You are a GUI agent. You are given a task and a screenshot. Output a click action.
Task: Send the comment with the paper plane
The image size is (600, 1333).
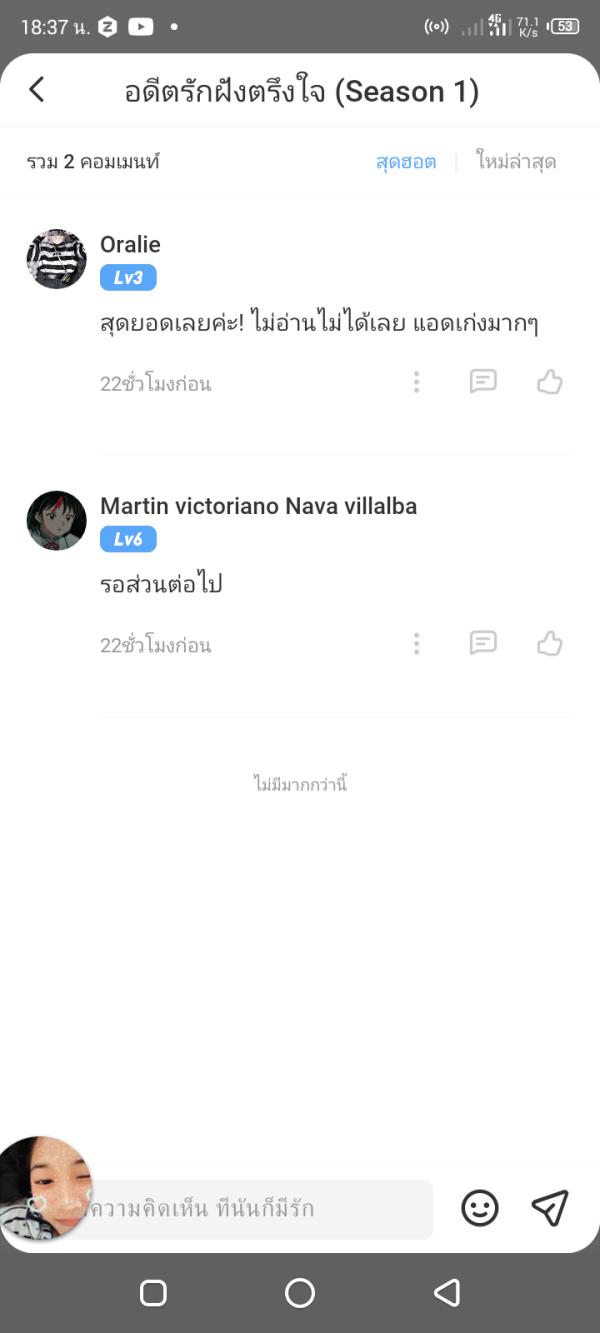click(x=550, y=1208)
